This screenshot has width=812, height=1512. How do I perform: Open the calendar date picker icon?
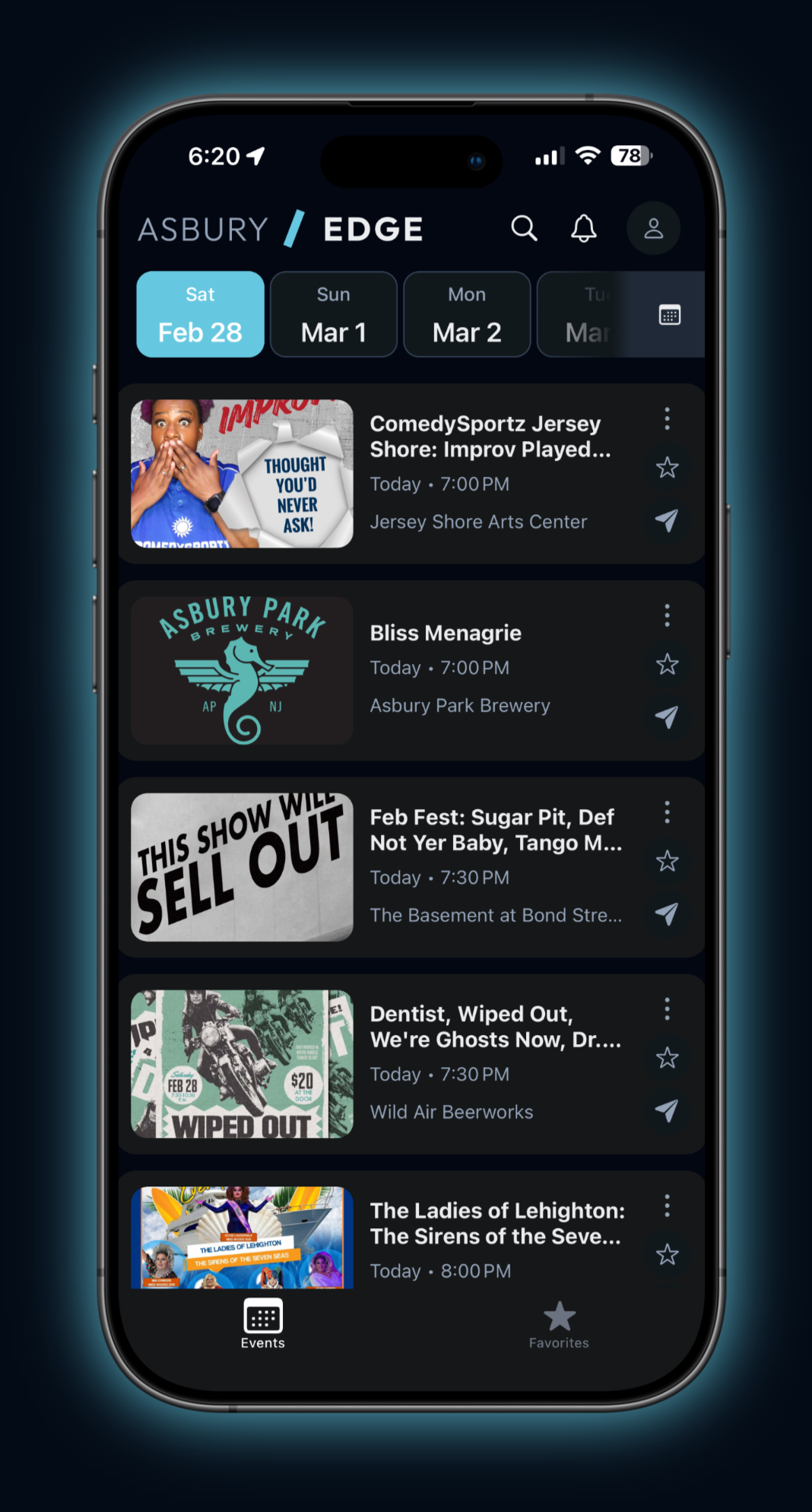(x=668, y=314)
